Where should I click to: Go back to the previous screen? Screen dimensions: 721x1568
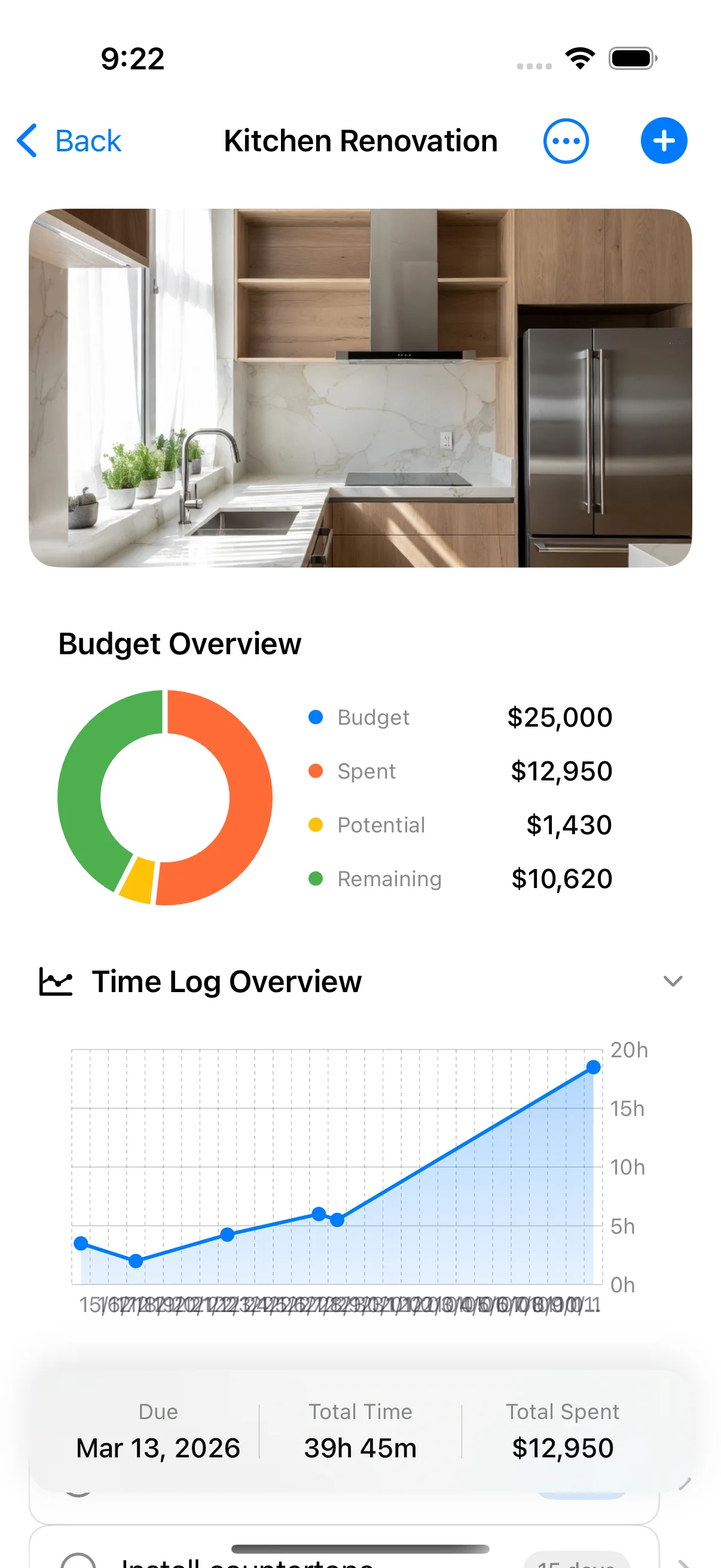tap(69, 141)
